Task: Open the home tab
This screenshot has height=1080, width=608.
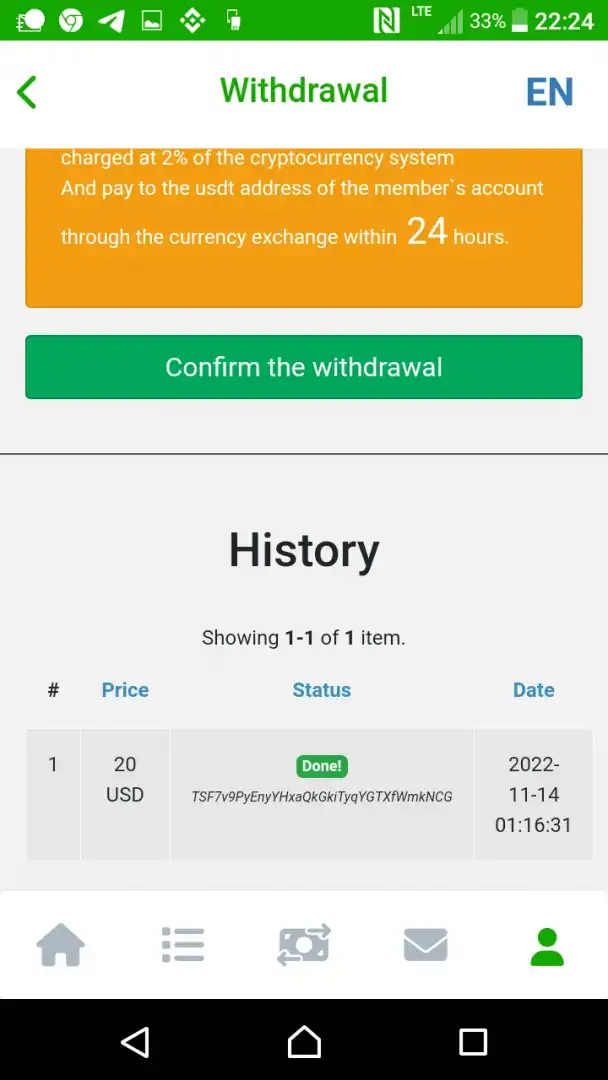Action: click(x=61, y=945)
